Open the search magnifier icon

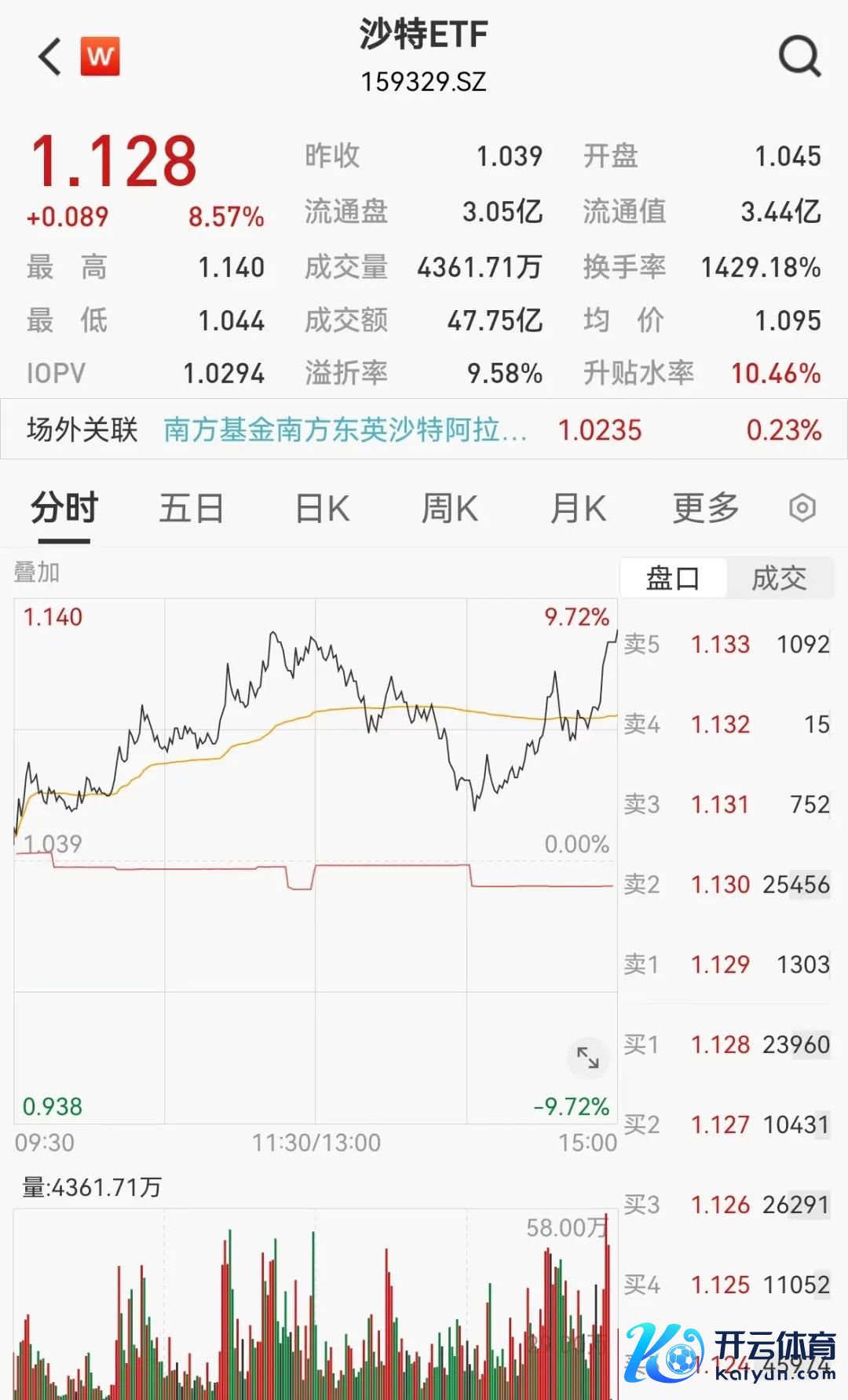pos(799,57)
